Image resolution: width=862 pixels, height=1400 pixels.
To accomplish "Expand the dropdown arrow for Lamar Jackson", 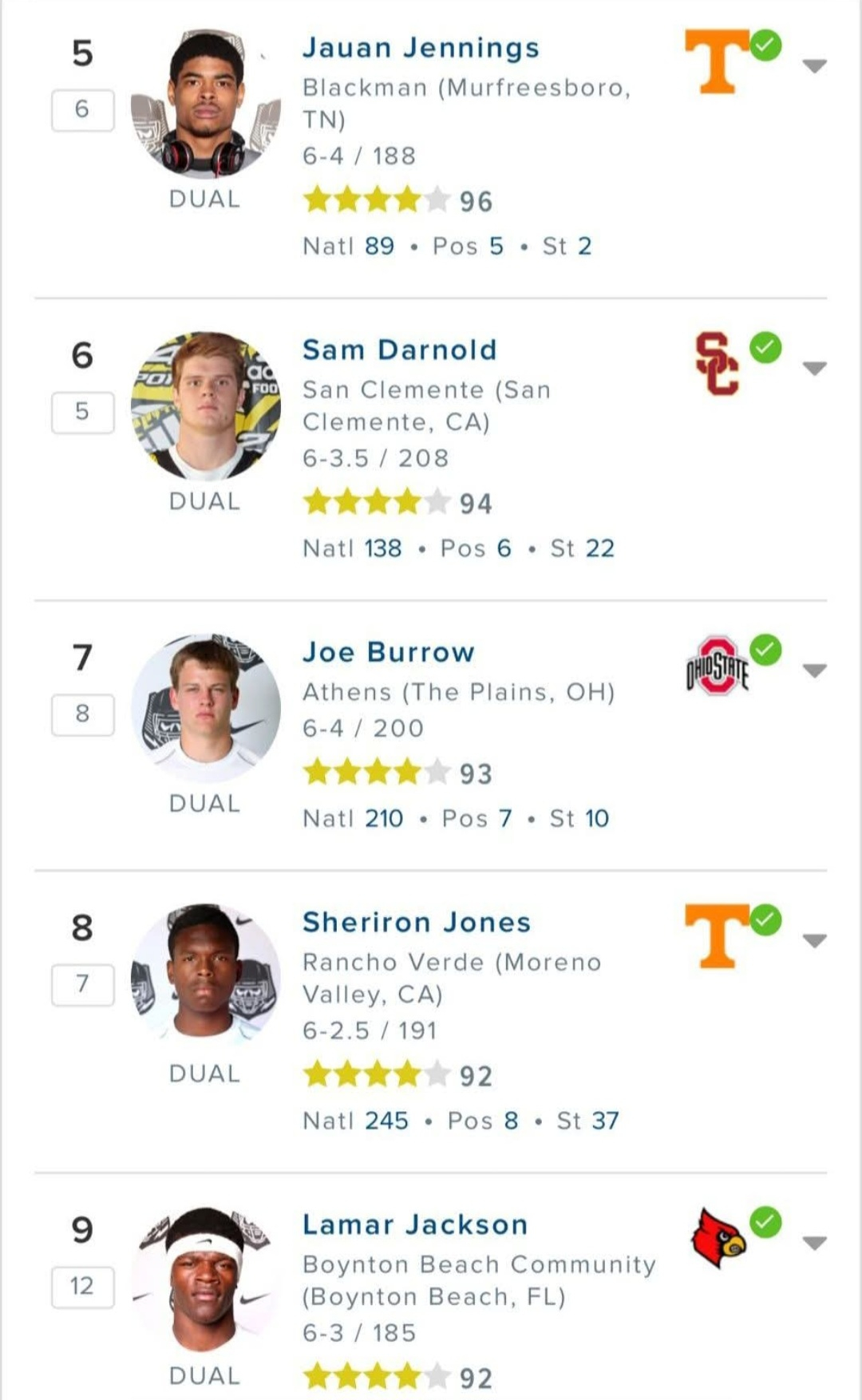I will [813, 1243].
